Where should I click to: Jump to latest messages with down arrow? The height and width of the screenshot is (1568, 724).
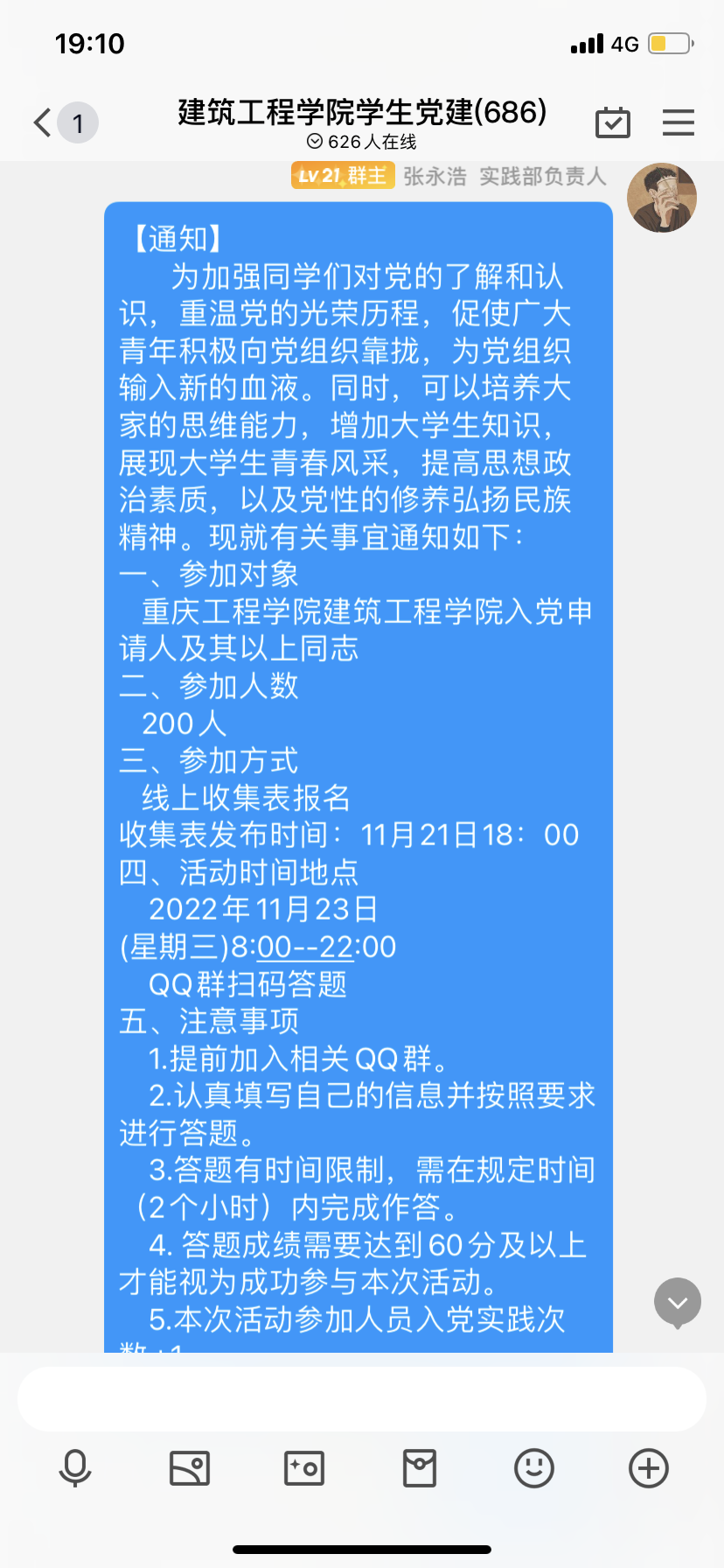[678, 1303]
